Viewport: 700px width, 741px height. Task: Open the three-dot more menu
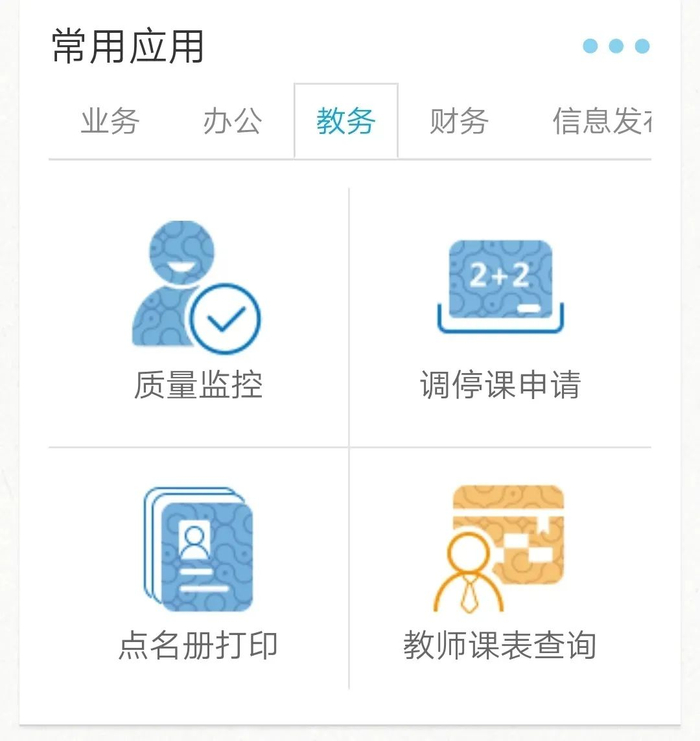pyautogui.click(x=616, y=46)
